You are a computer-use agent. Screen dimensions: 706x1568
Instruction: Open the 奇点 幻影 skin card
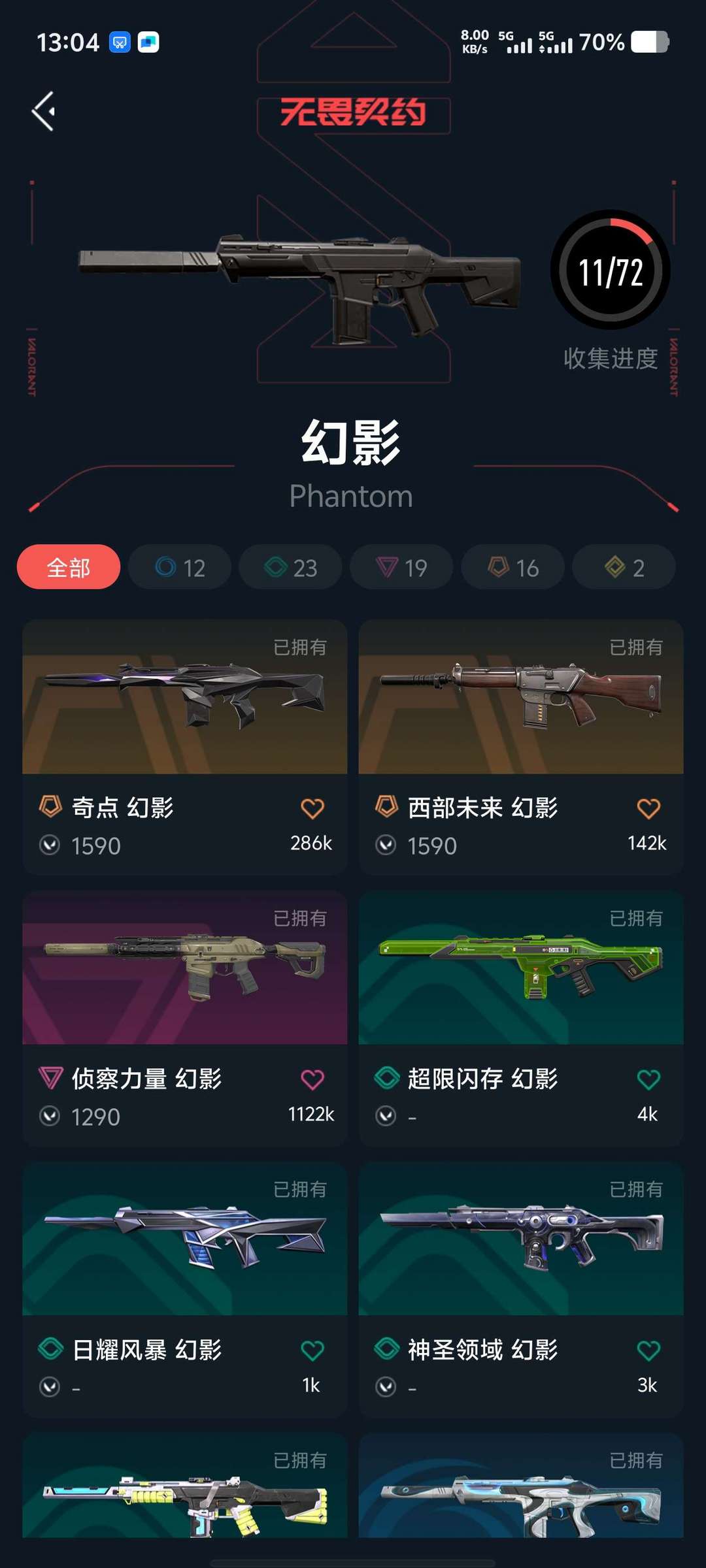click(185, 747)
